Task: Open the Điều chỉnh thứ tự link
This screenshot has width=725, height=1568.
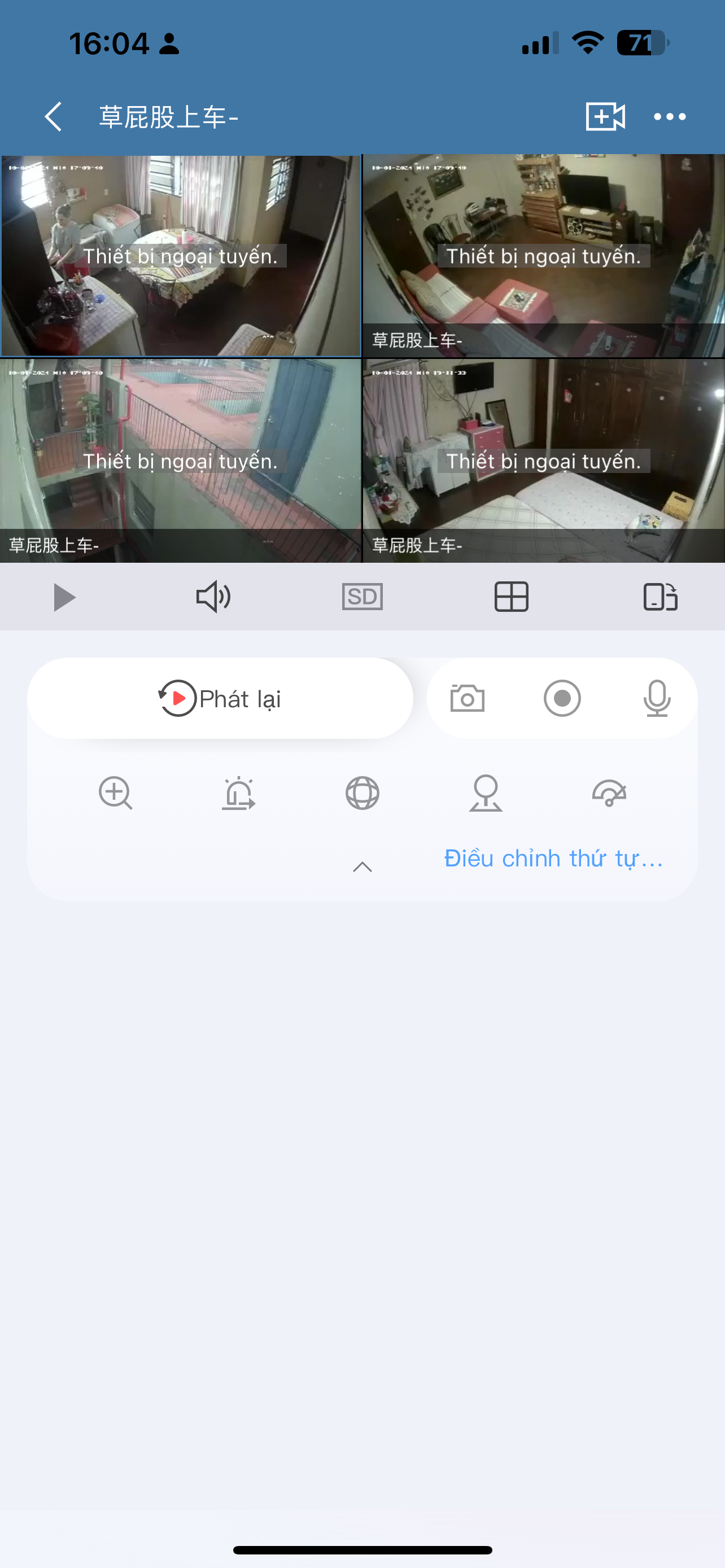Action: pos(553,859)
